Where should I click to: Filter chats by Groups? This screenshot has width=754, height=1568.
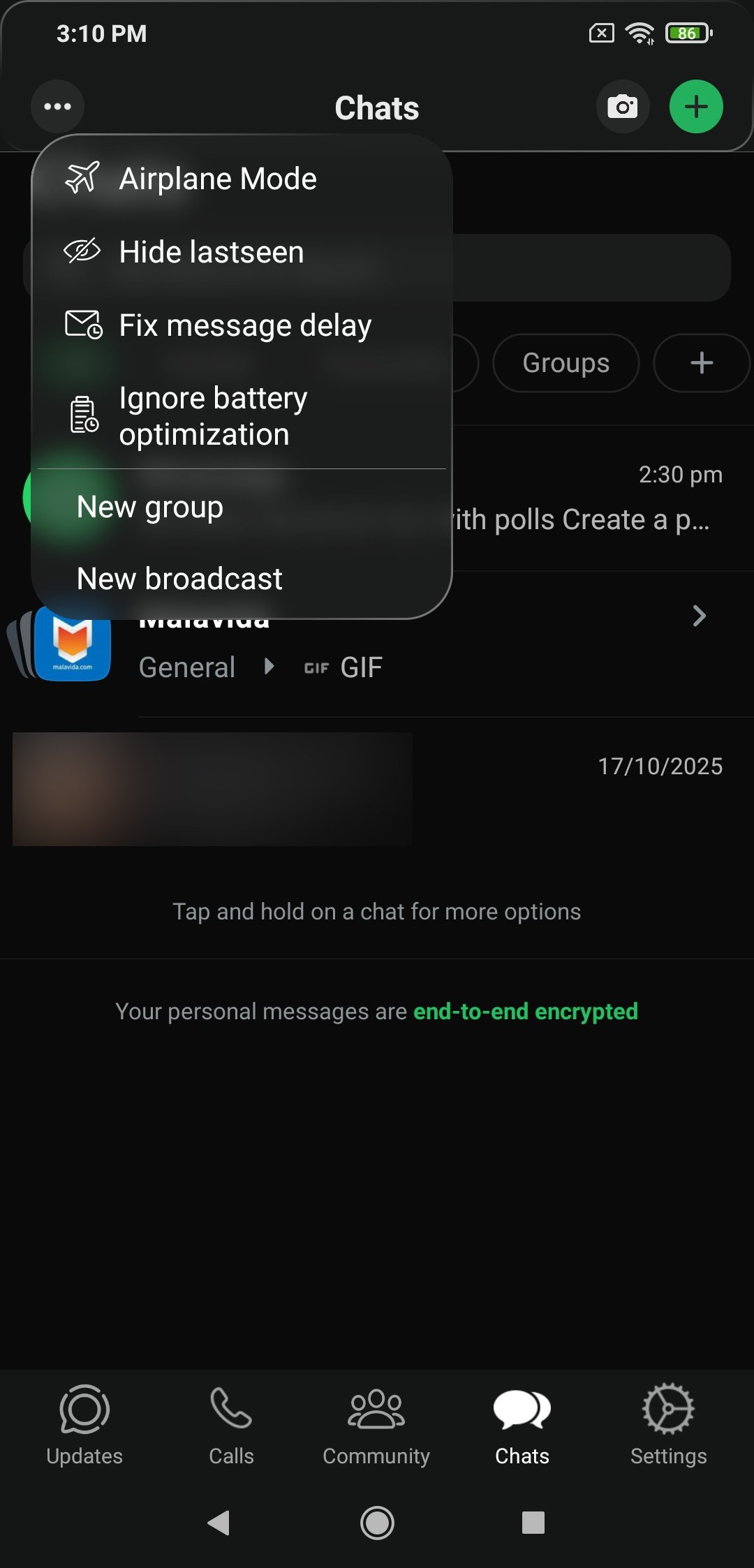(565, 363)
